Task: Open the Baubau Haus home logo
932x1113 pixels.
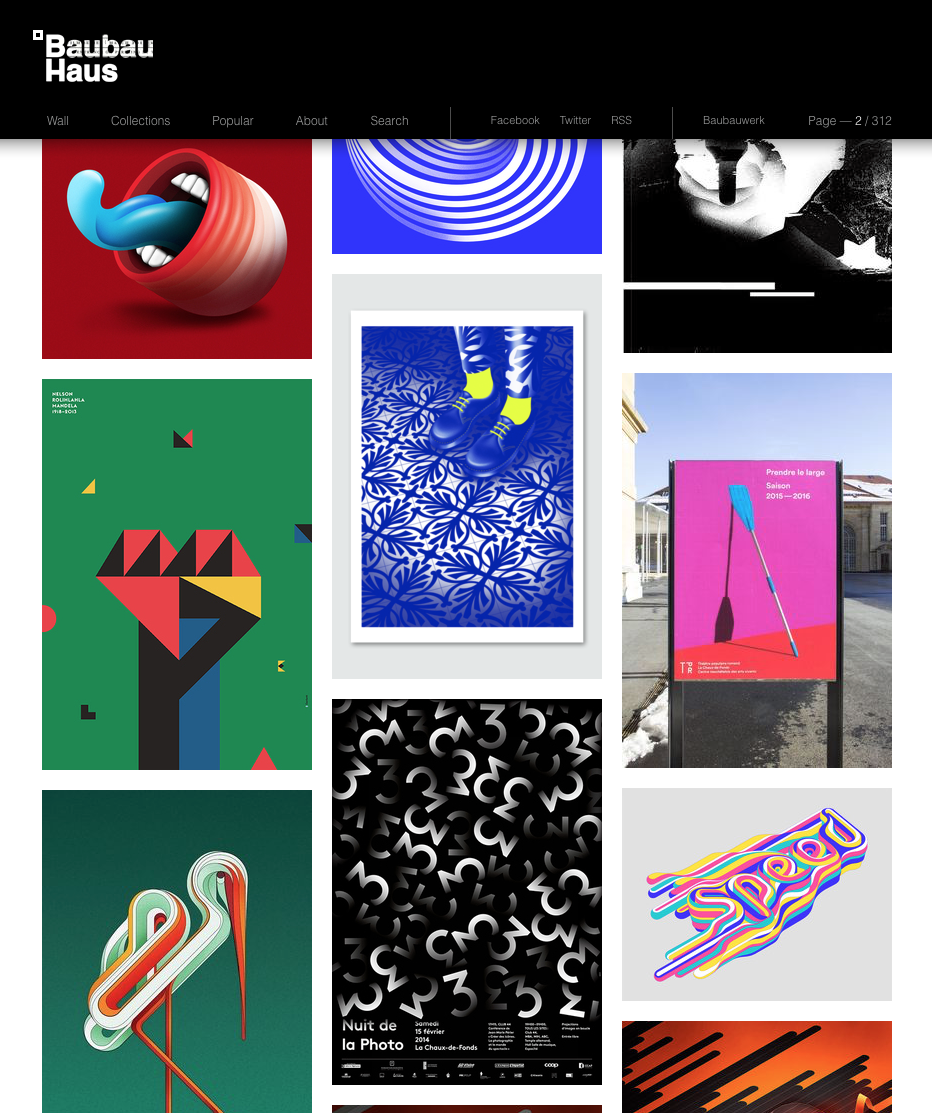Action: tap(94, 58)
